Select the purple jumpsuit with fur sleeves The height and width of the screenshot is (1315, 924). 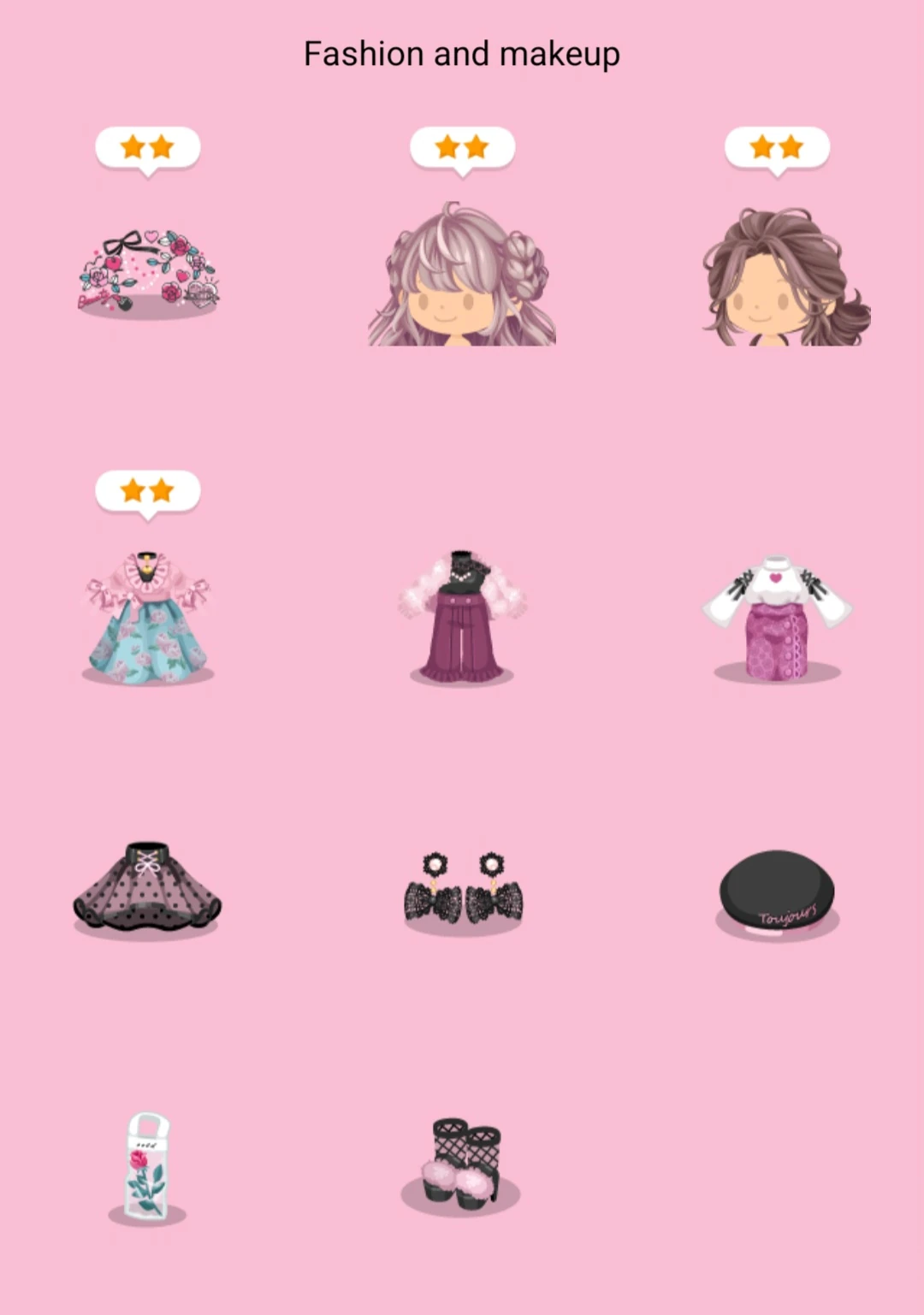[462, 616]
